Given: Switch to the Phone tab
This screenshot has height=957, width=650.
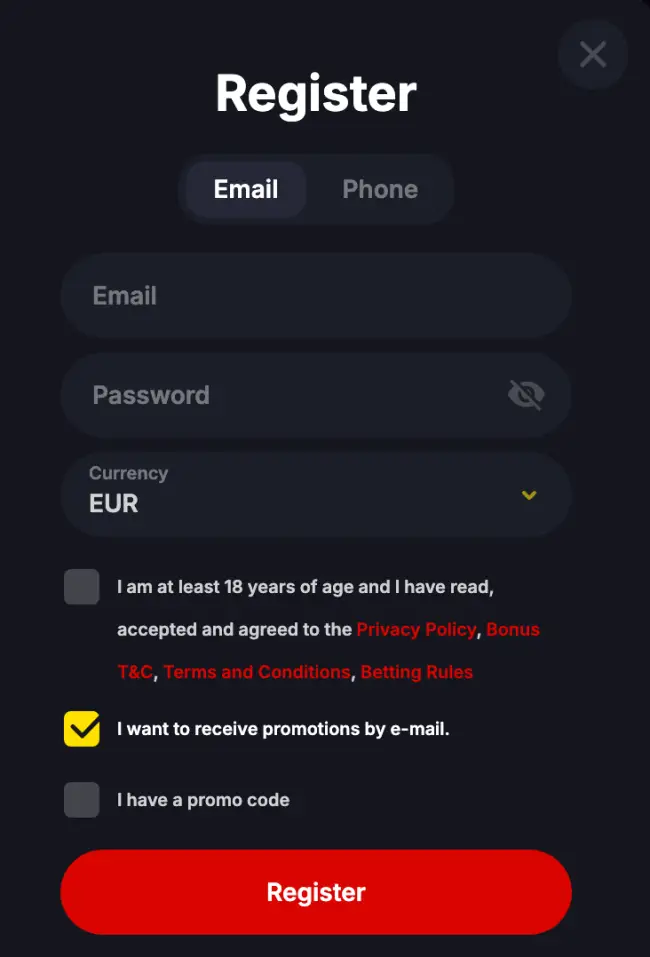Looking at the screenshot, I should 380,189.
